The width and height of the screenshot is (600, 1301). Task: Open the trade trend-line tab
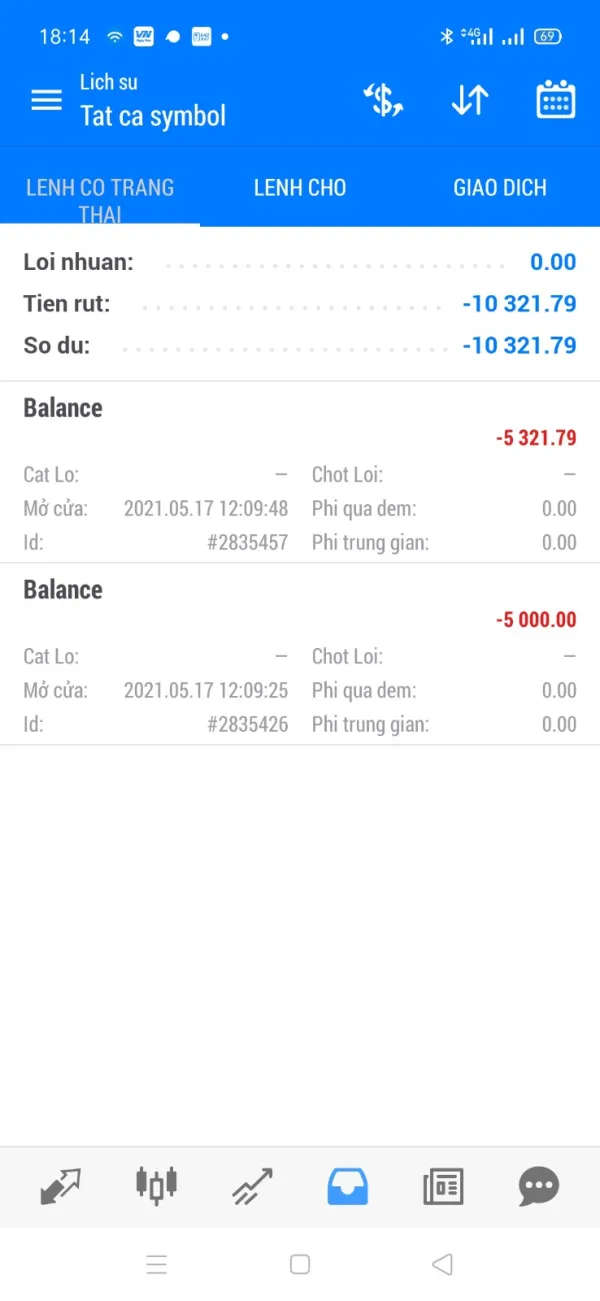click(252, 1186)
